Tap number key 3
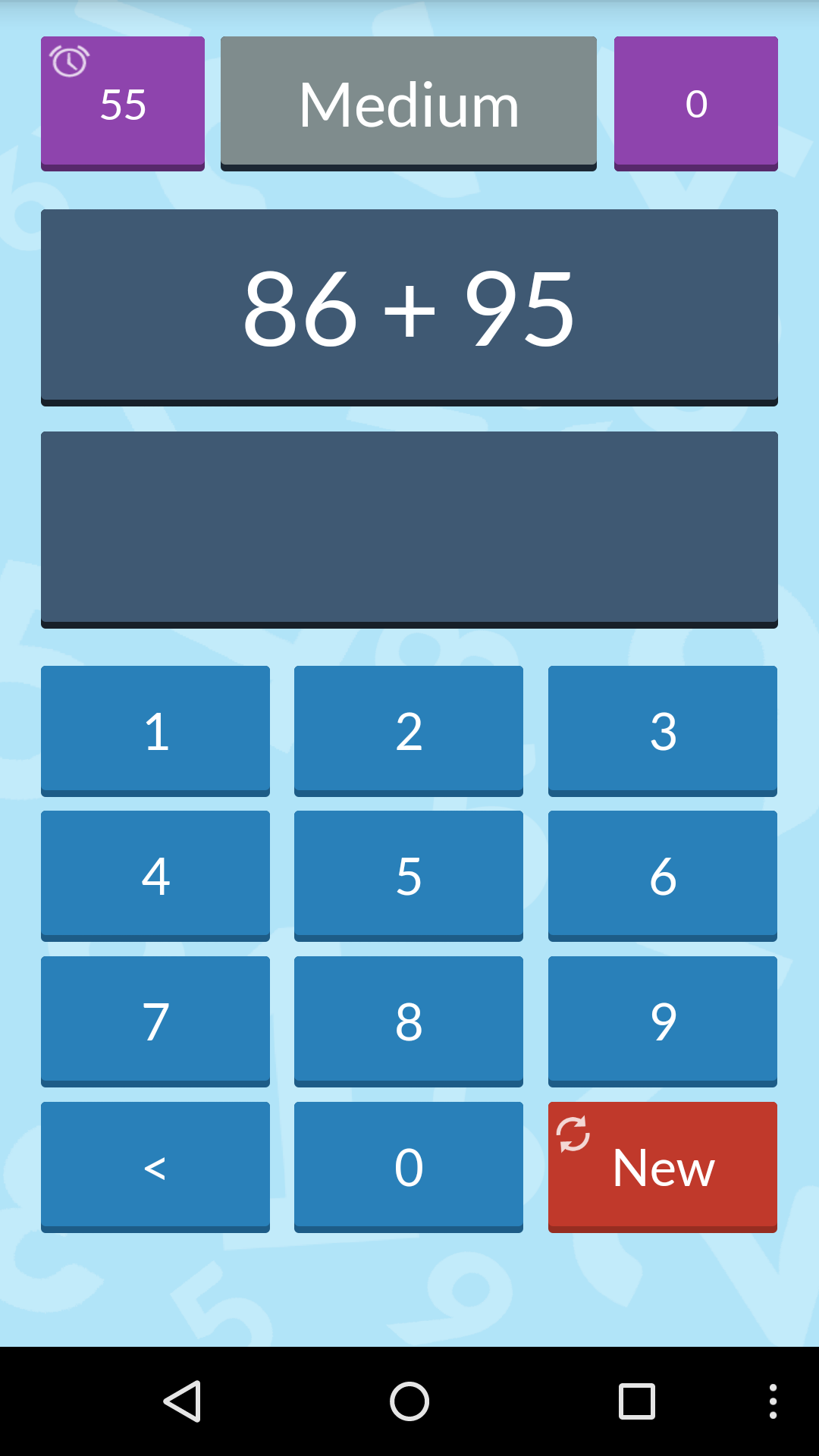Image resolution: width=819 pixels, height=1456 pixels. point(662,730)
